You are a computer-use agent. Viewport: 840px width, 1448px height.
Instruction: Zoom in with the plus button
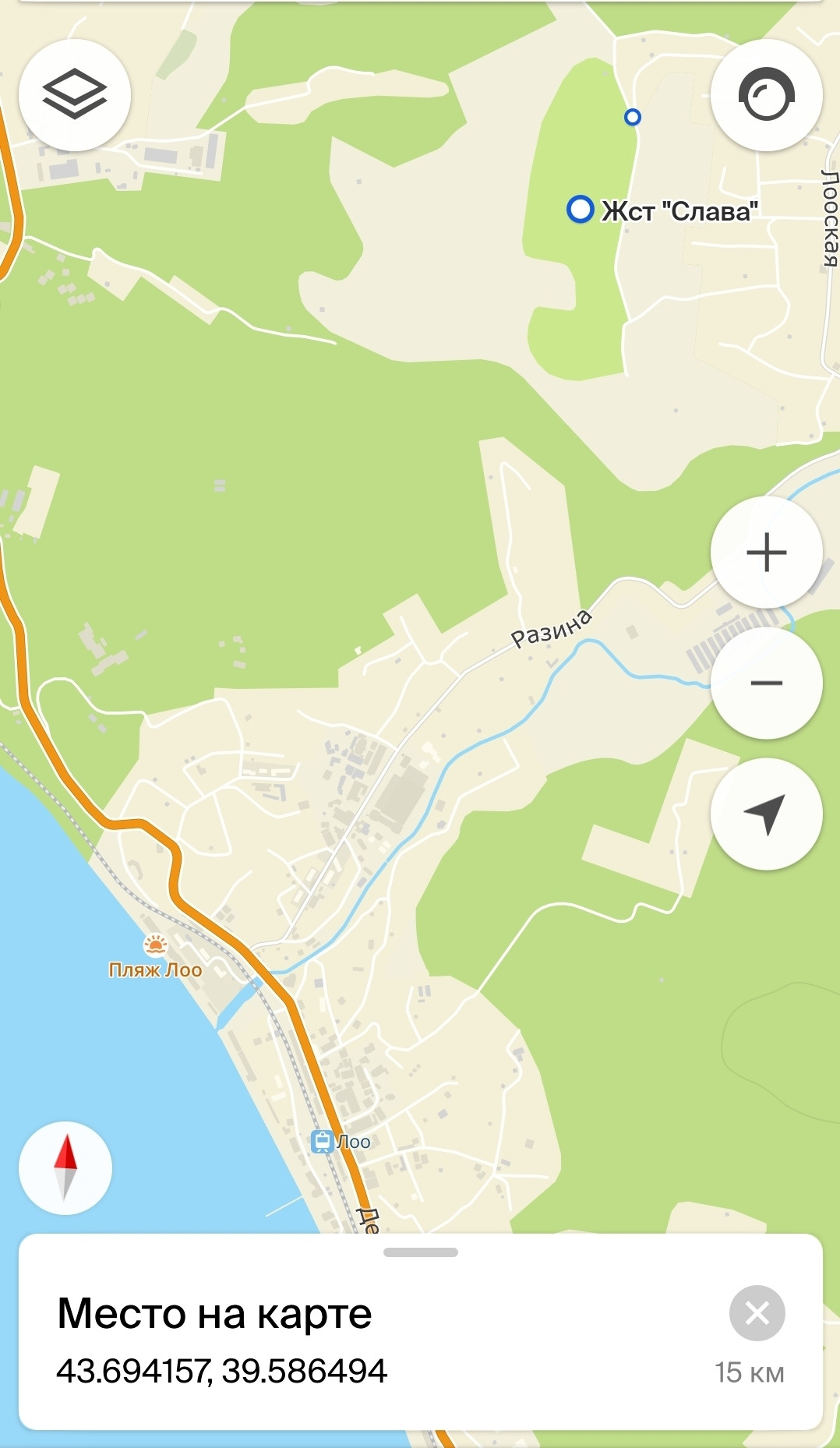[766, 552]
